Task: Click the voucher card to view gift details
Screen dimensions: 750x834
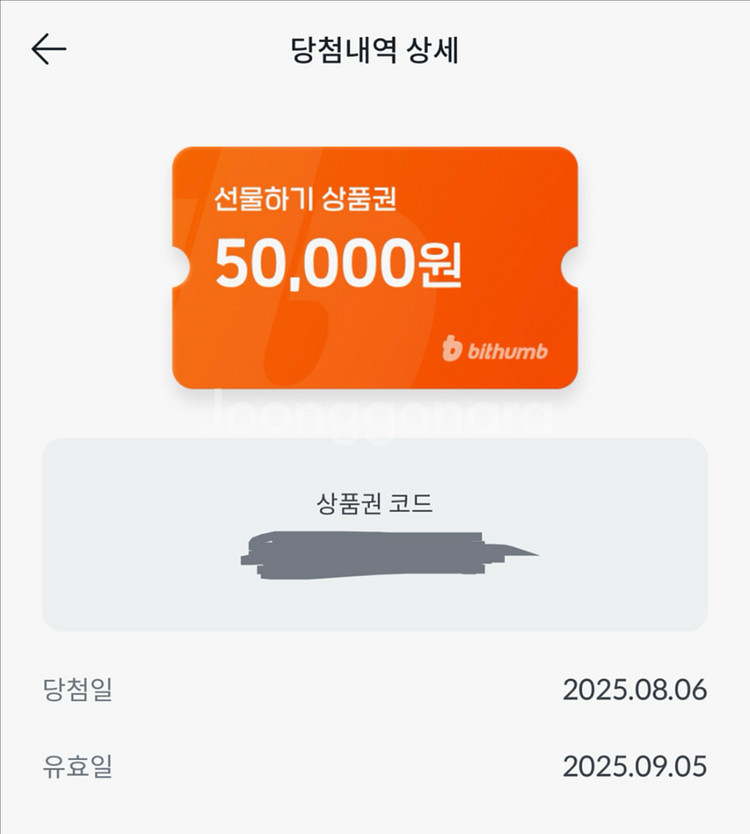Action: pyautogui.click(x=375, y=270)
